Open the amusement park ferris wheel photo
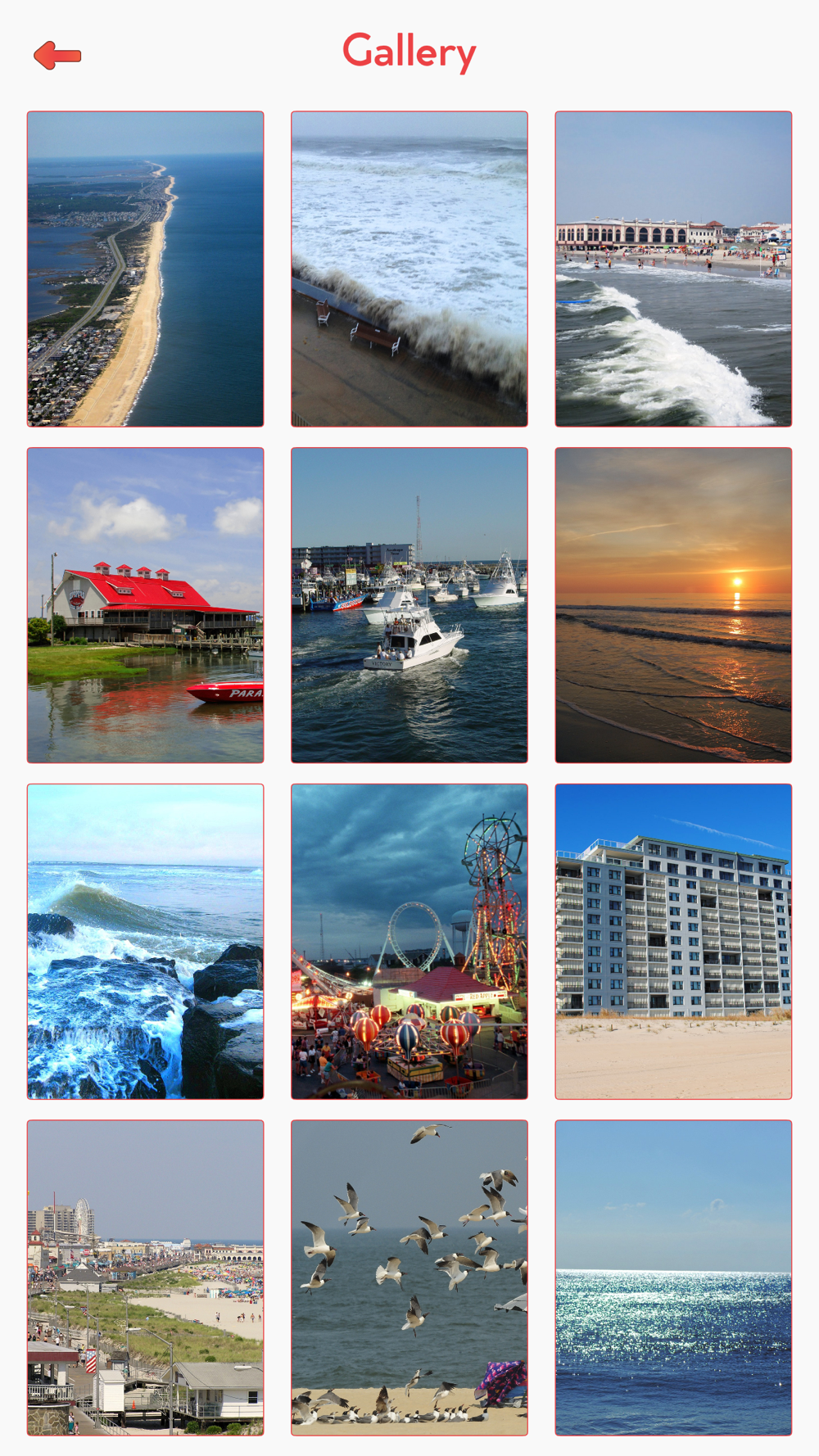 pos(409,942)
